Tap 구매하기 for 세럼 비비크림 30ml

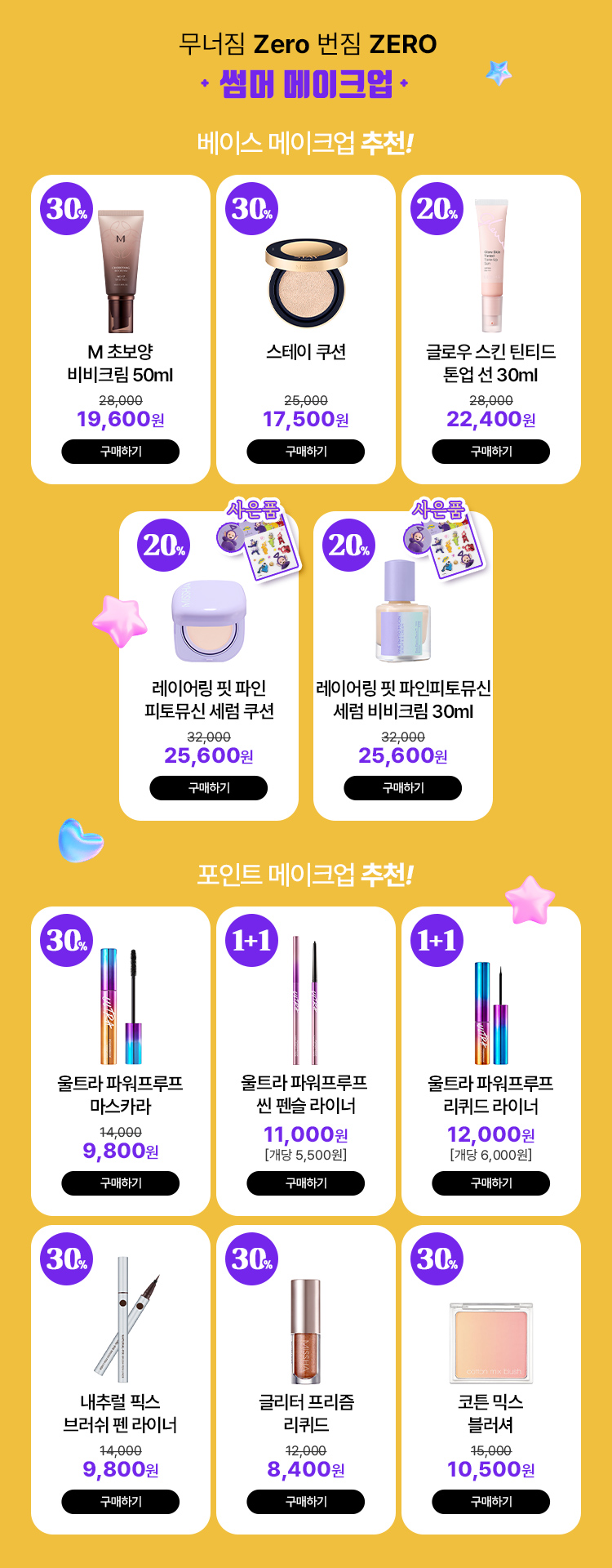[x=402, y=788]
